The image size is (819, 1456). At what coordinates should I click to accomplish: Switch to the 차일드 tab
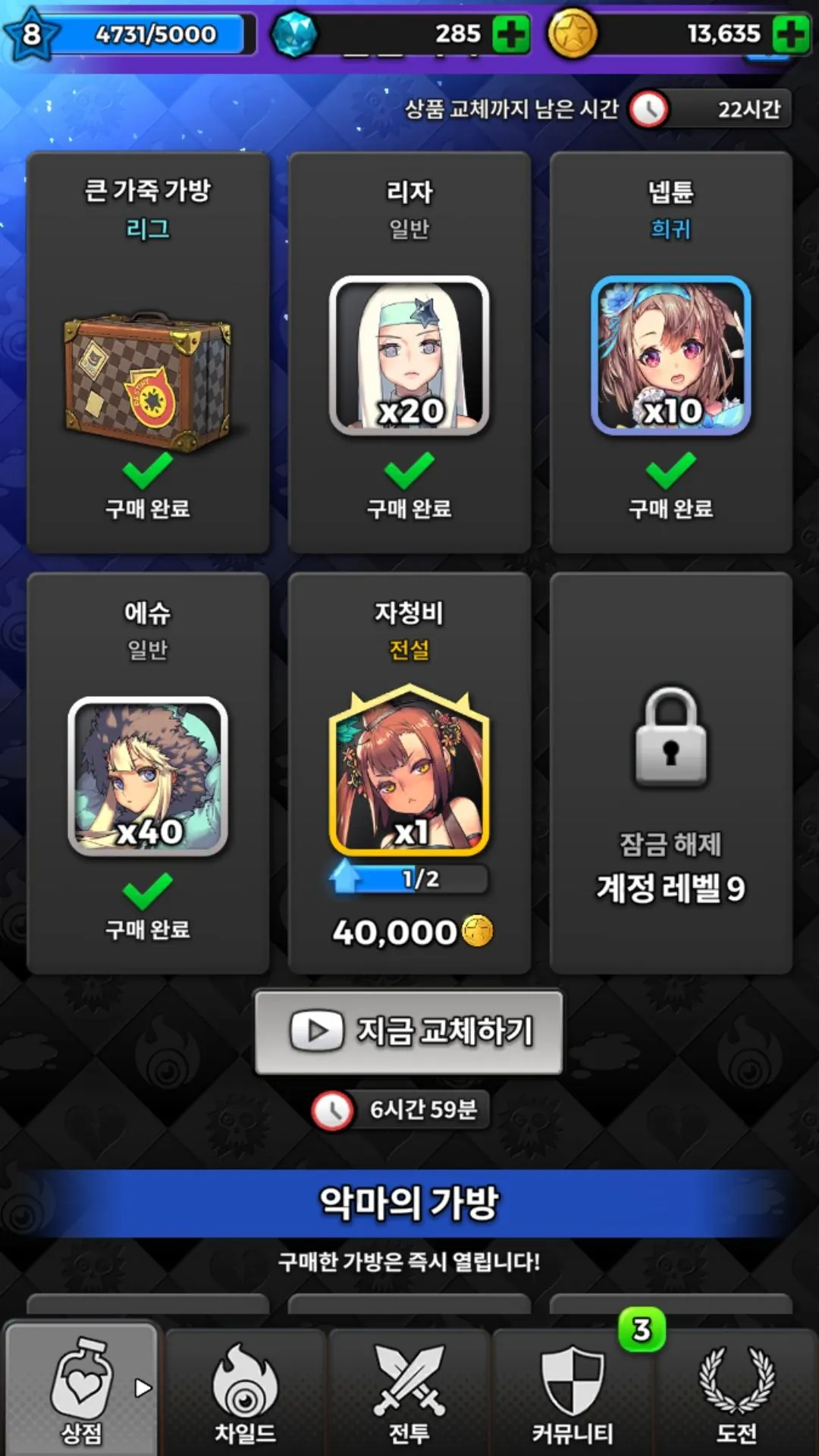(245, 1392)
